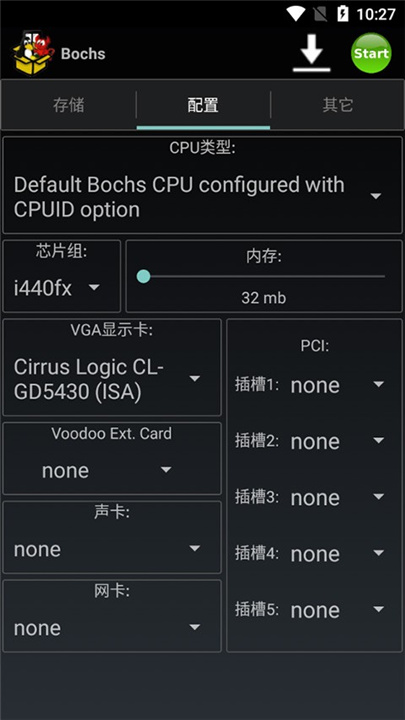Switch to the 存储 tab
The image size is (405, 720).
tap(68, 105)
